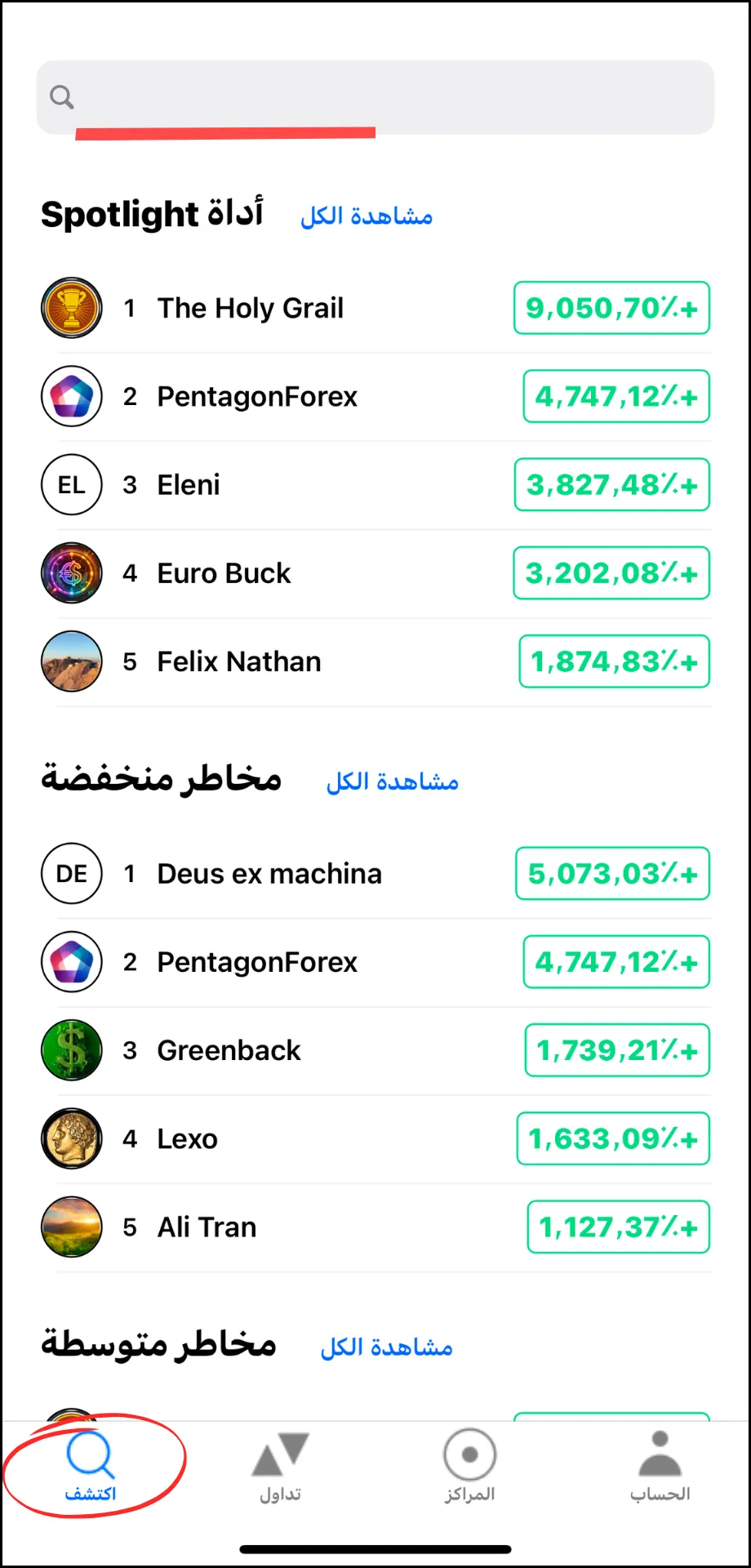Open The Holy Grail strategy

point(375,308)
